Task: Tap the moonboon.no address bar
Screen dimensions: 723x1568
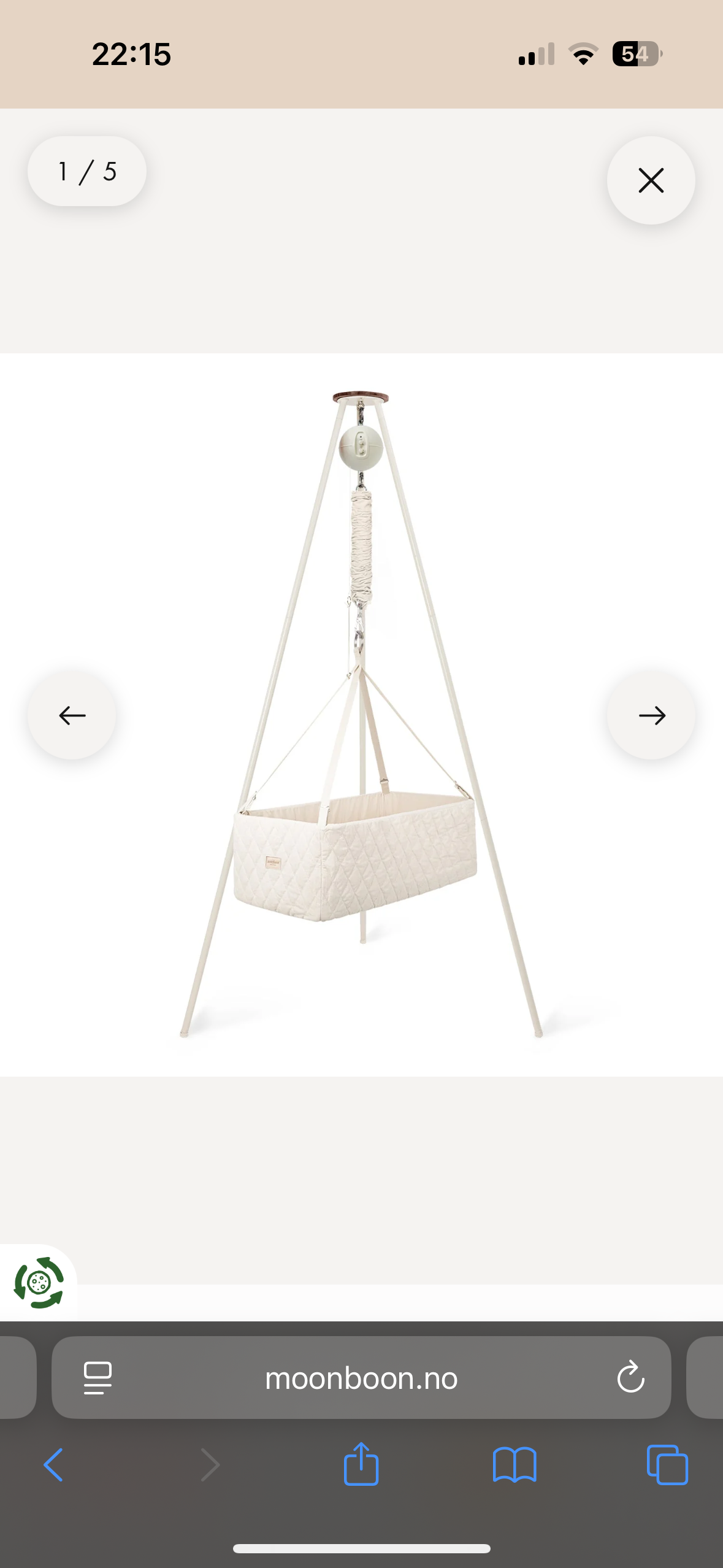Action: (361, 1378)
